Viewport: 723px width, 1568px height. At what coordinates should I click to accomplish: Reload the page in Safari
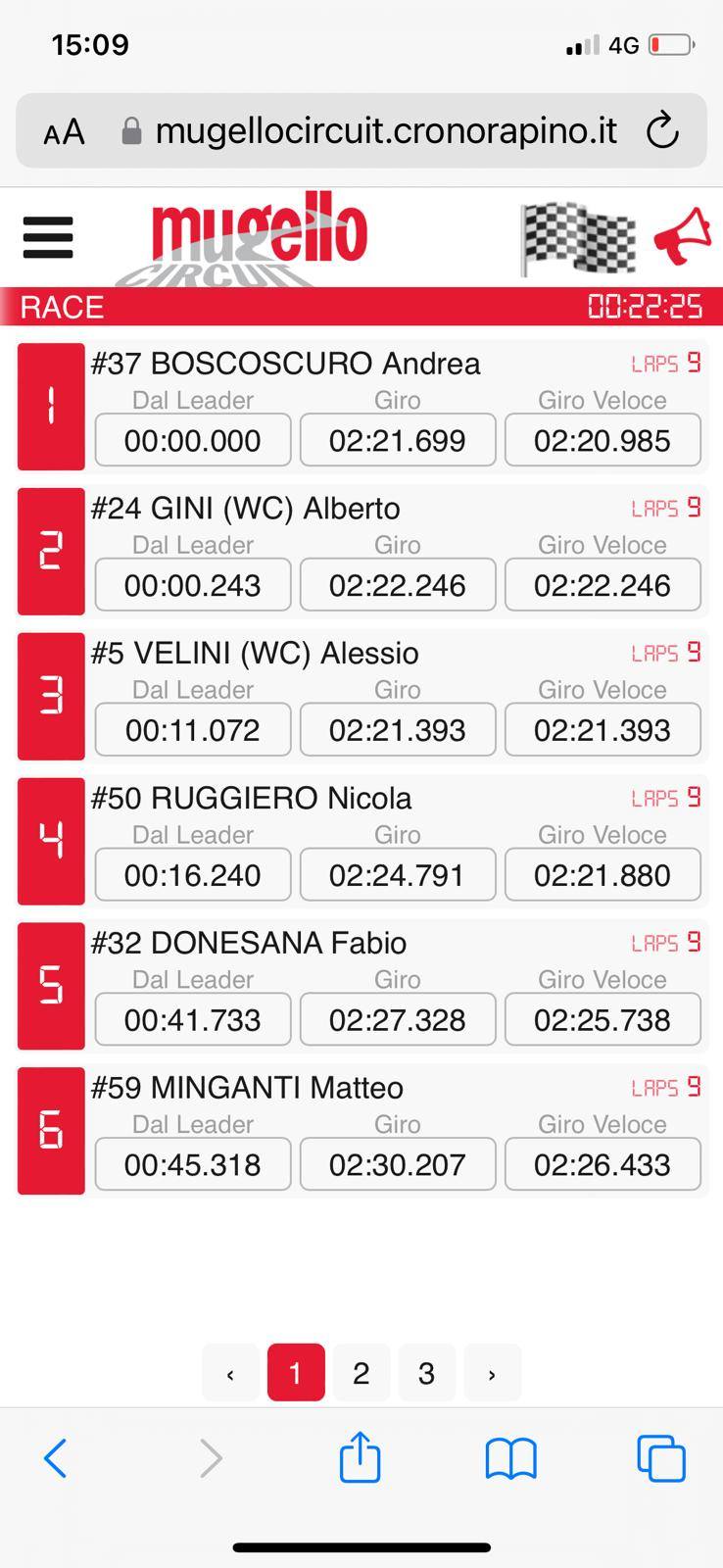(663, 130)
